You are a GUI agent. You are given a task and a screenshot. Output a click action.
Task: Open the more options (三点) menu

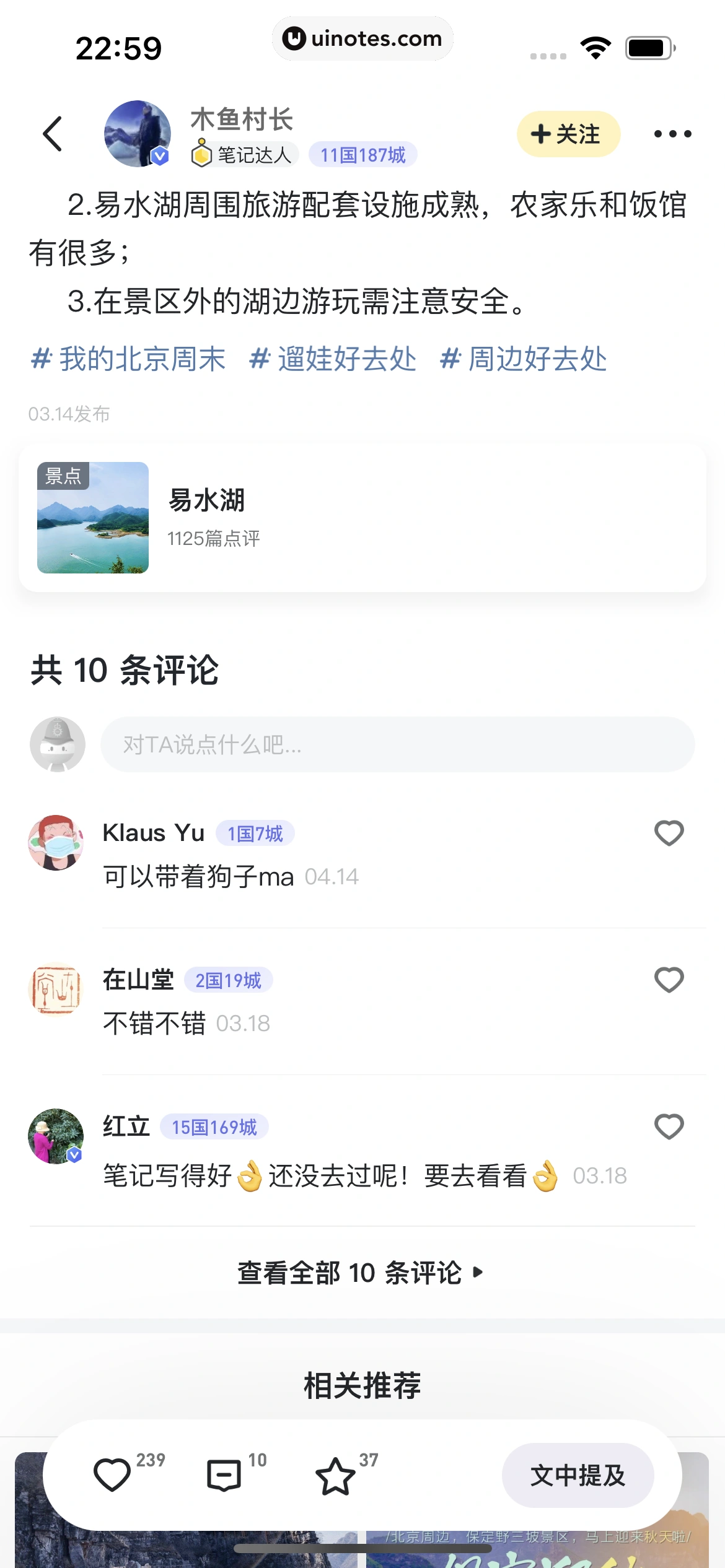click(674, 134)
